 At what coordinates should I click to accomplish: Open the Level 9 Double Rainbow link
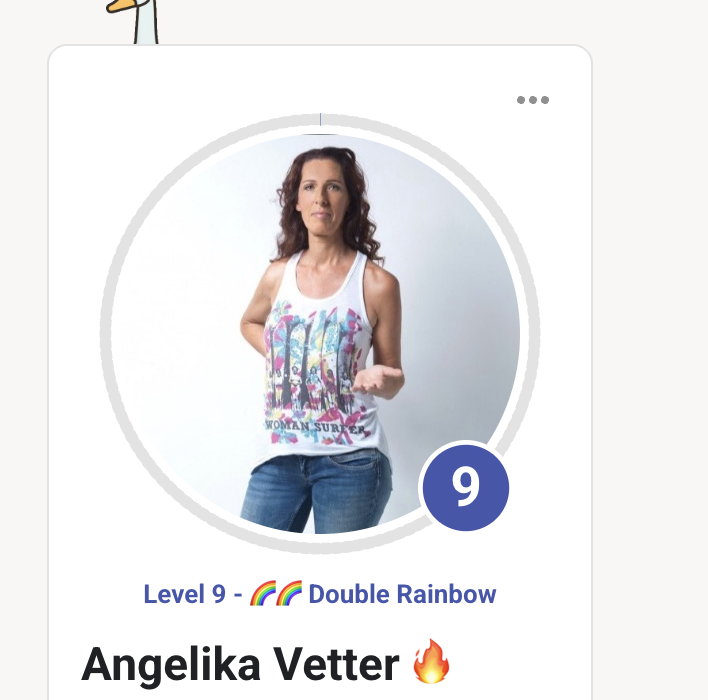point(320,594)
